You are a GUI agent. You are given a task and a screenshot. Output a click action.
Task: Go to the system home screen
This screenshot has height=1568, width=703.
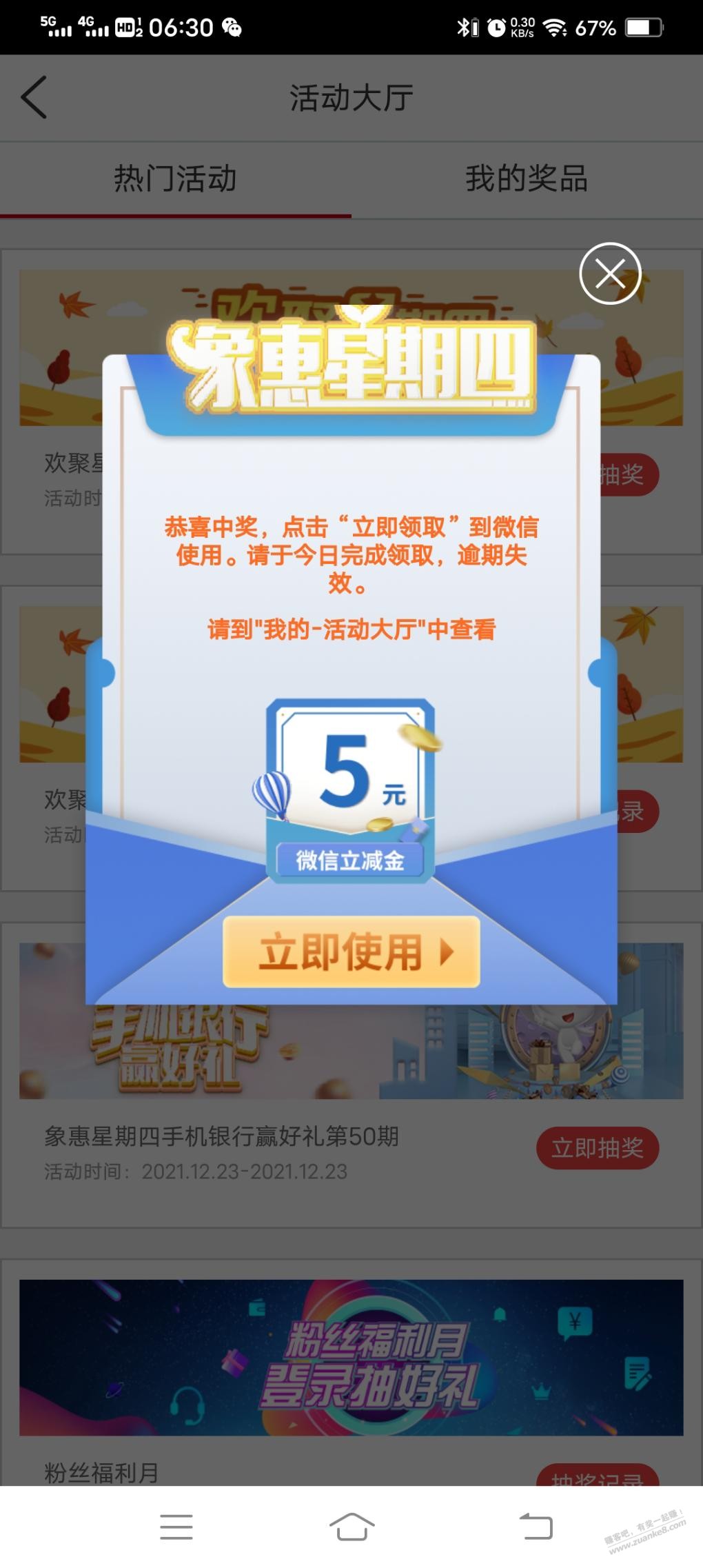(x=351, y=1527)
